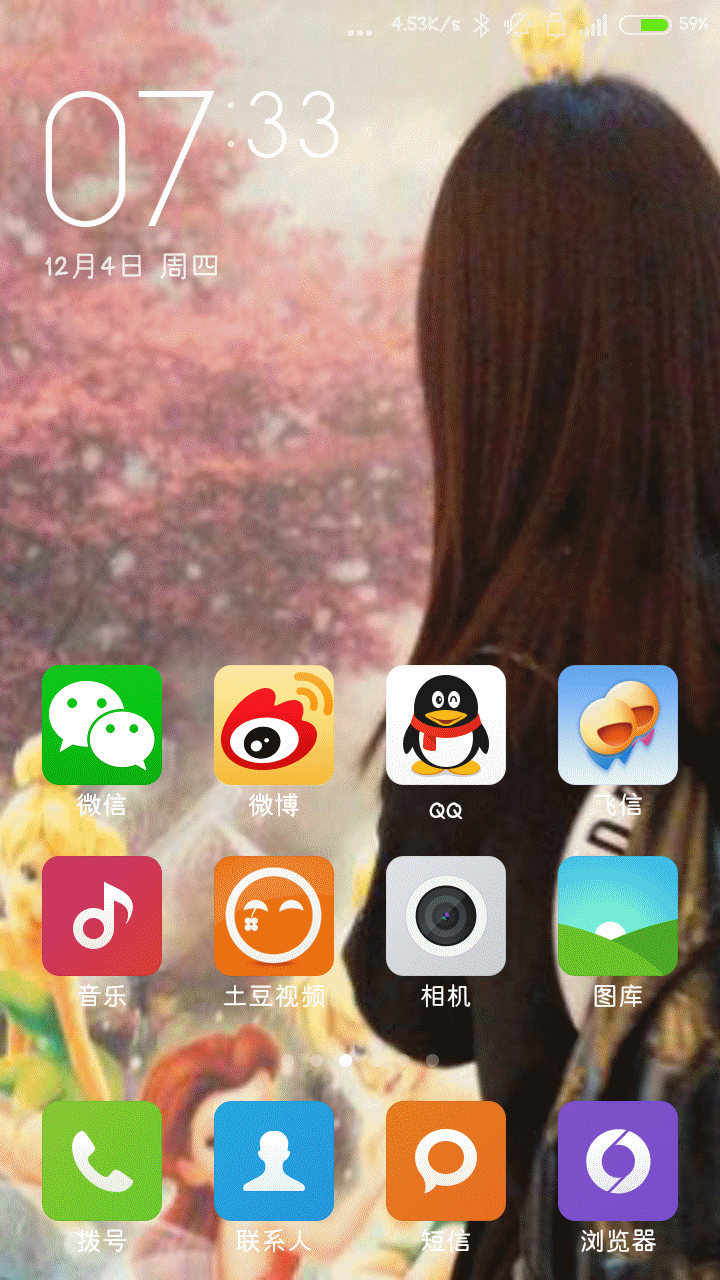The image size is (720, 1280).
Task: Open Contacts (联系人) from the dock
Action: click(274, 1161)
